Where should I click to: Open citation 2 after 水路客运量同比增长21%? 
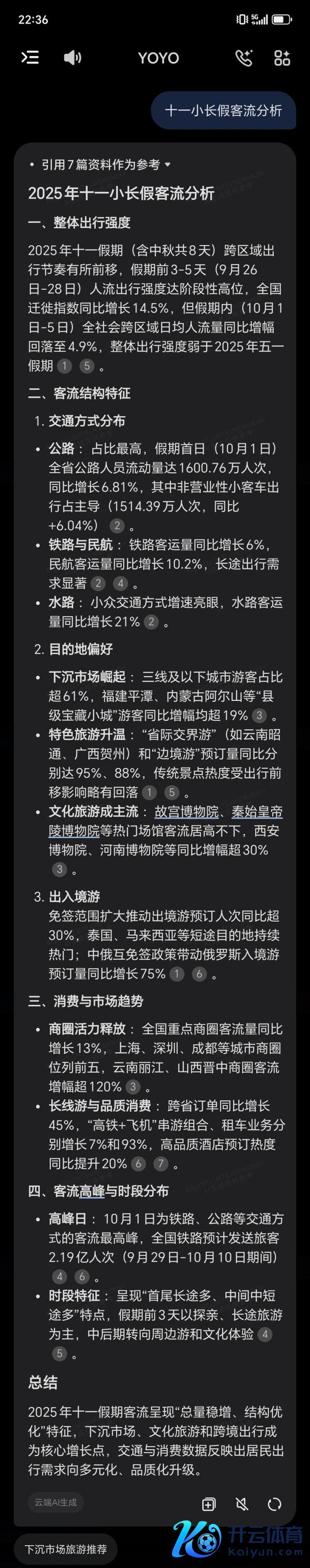(x=151, y=622)
